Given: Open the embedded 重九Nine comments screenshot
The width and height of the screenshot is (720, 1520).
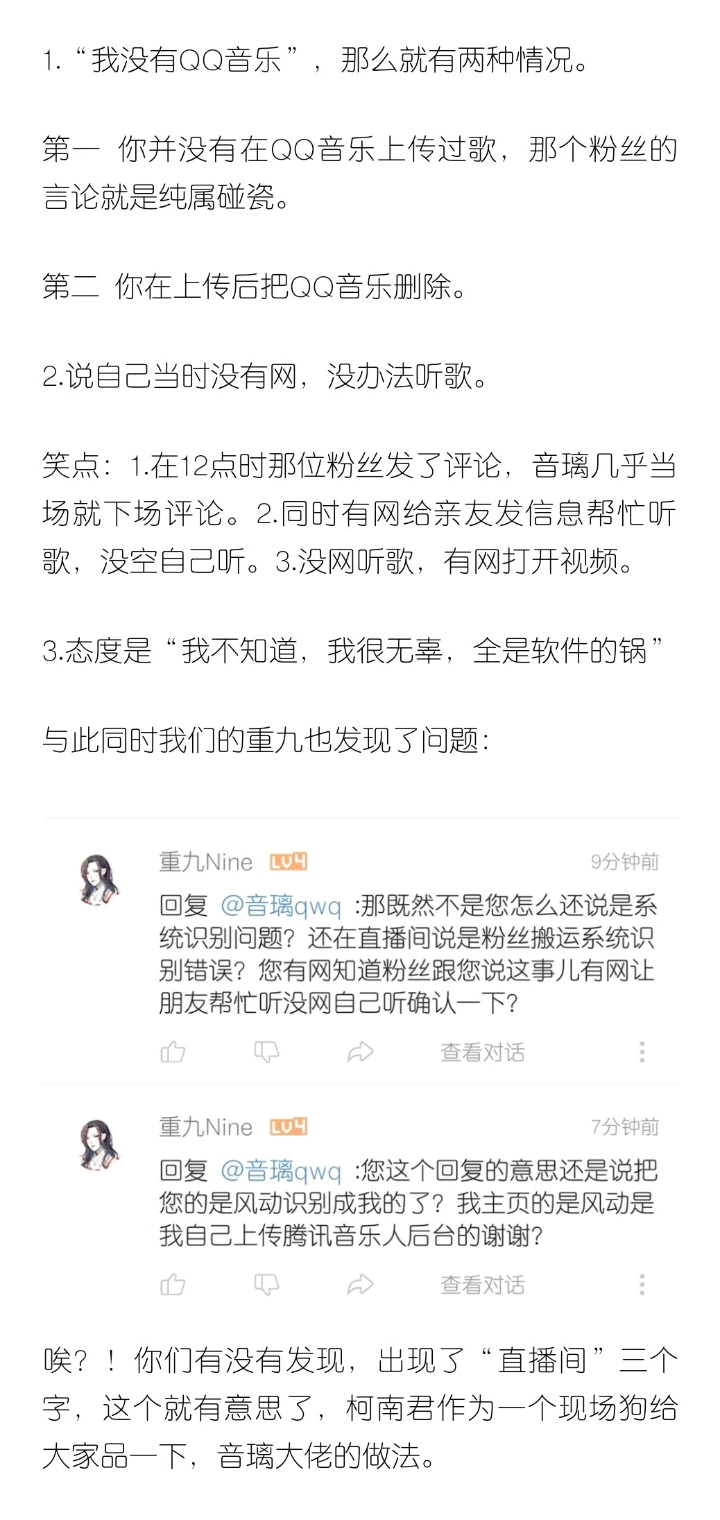Looking at the screenshot, I should point(360,1065).
